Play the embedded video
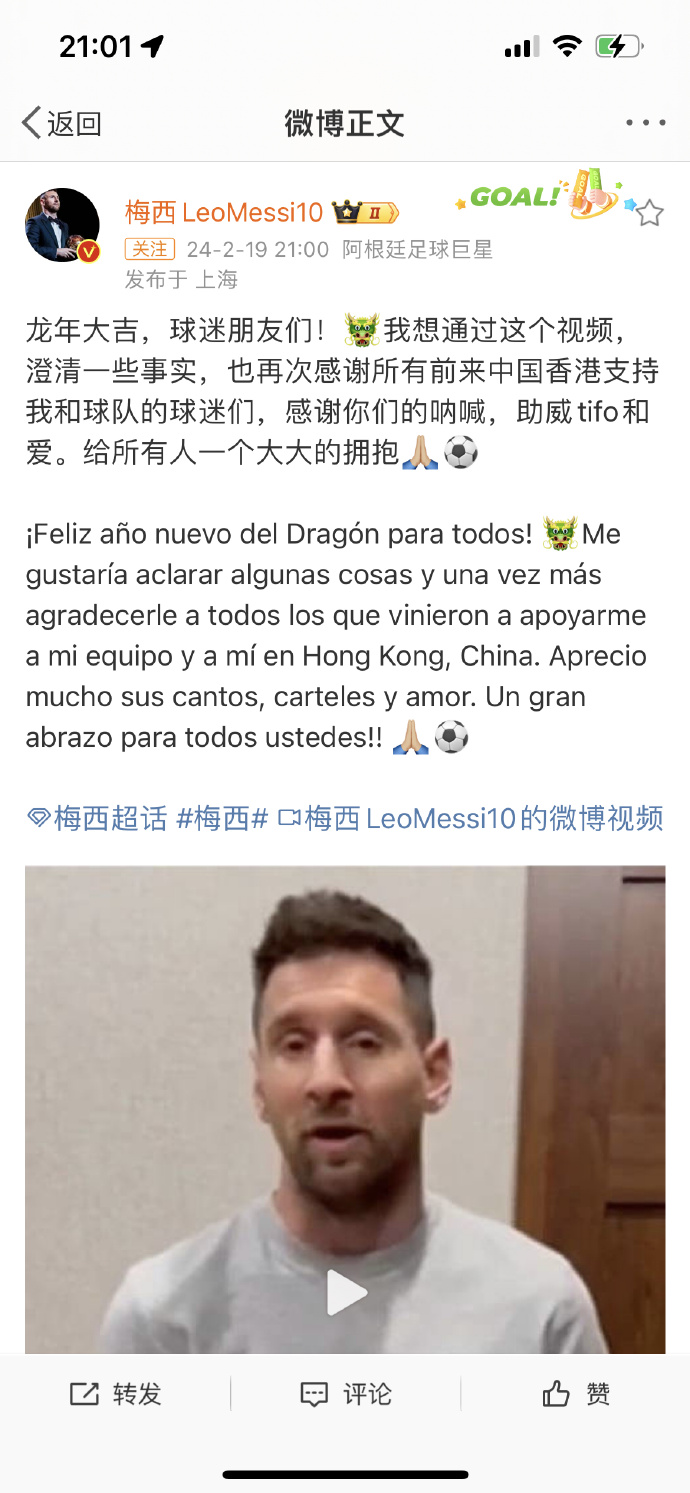Screen dimensions: 690x1493 coord(346,1293)
